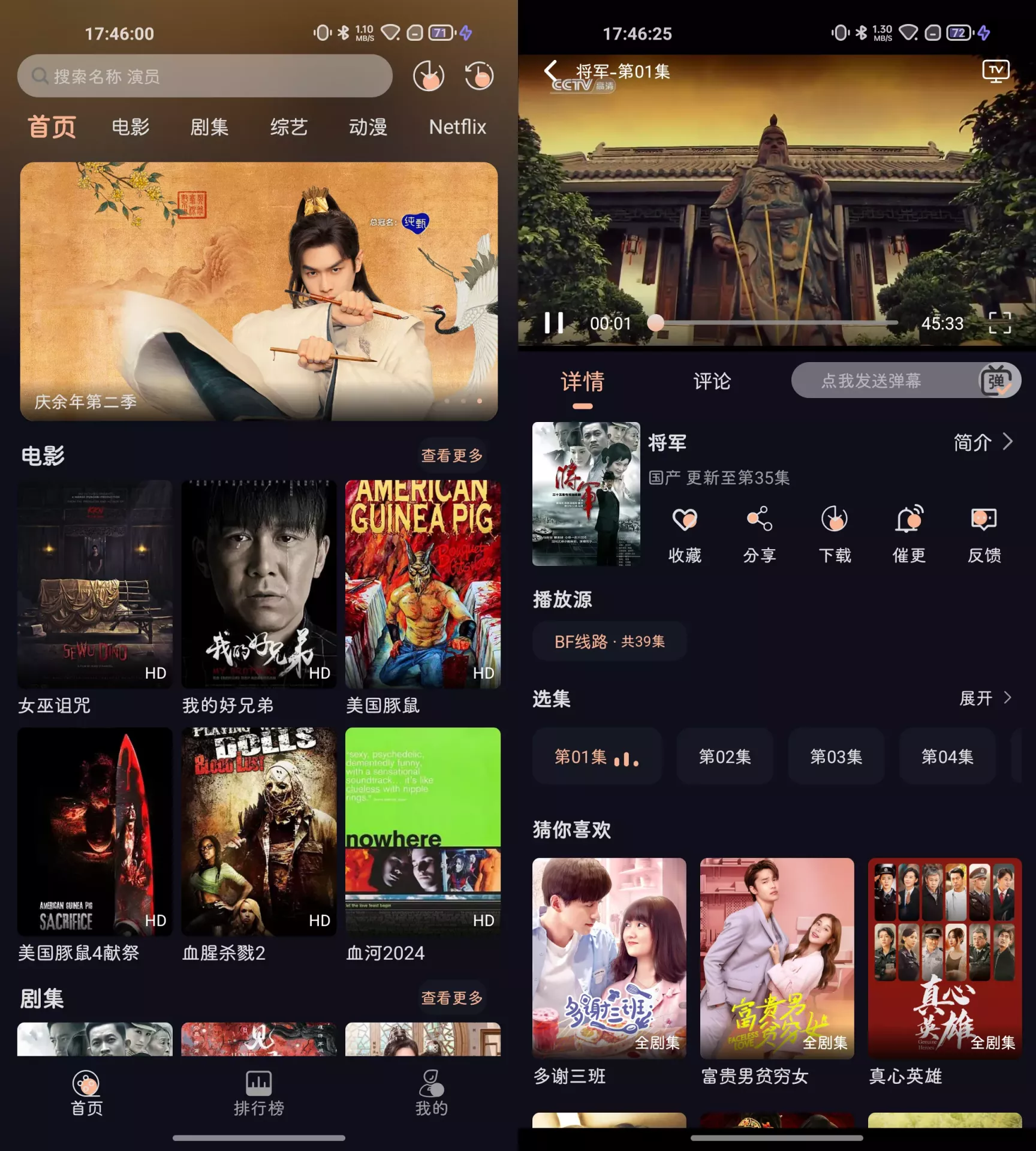Open the movie 血腥杀戮2

click(x=259, y=832)
